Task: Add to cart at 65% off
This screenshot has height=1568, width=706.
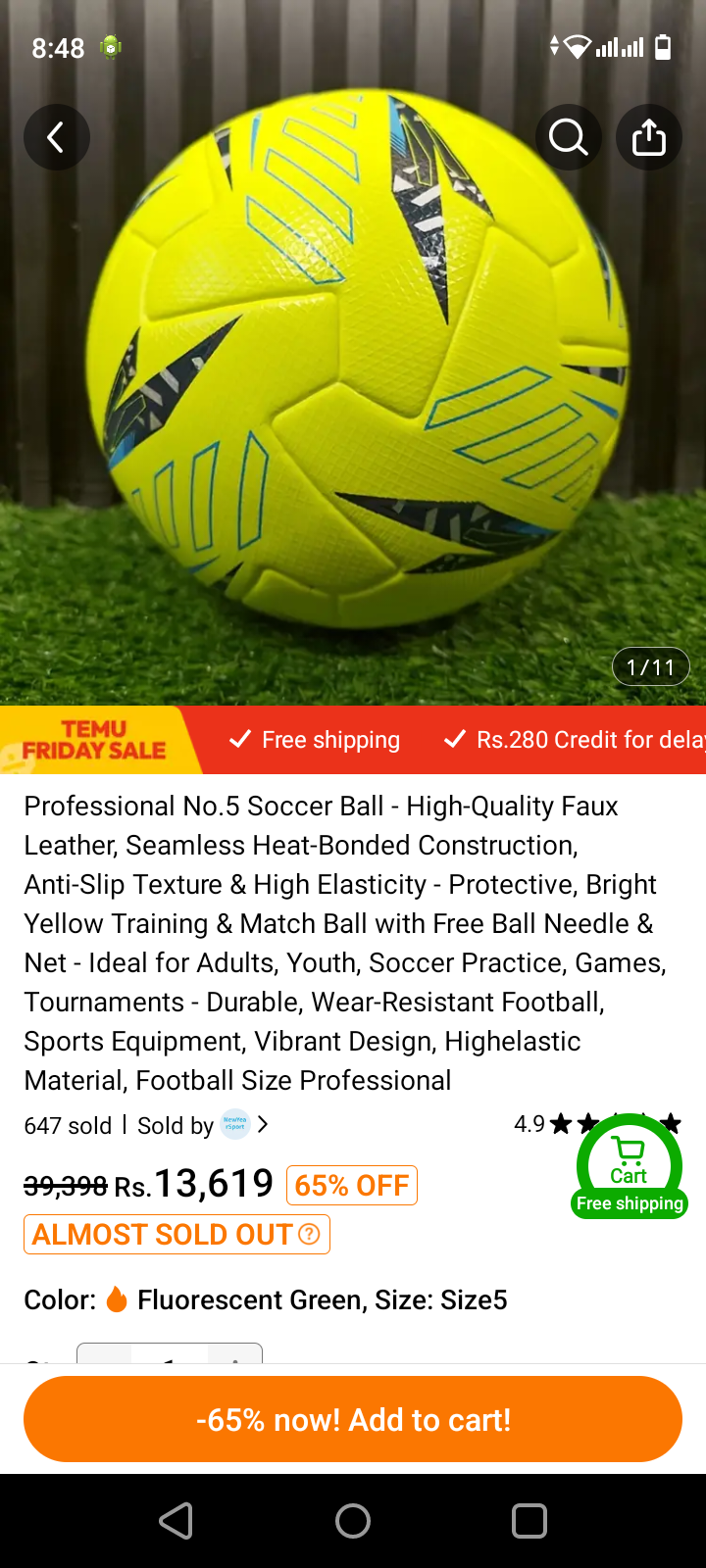Action: 353,1419
